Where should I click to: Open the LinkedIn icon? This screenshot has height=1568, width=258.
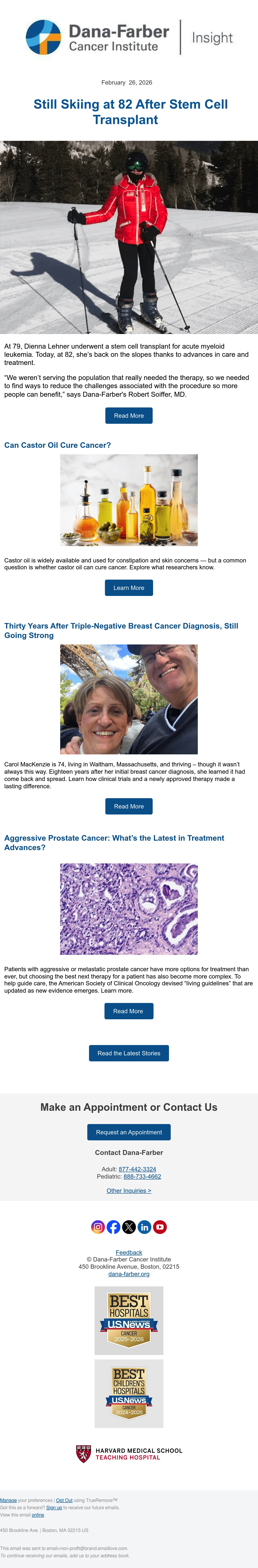pos(144,1227)
